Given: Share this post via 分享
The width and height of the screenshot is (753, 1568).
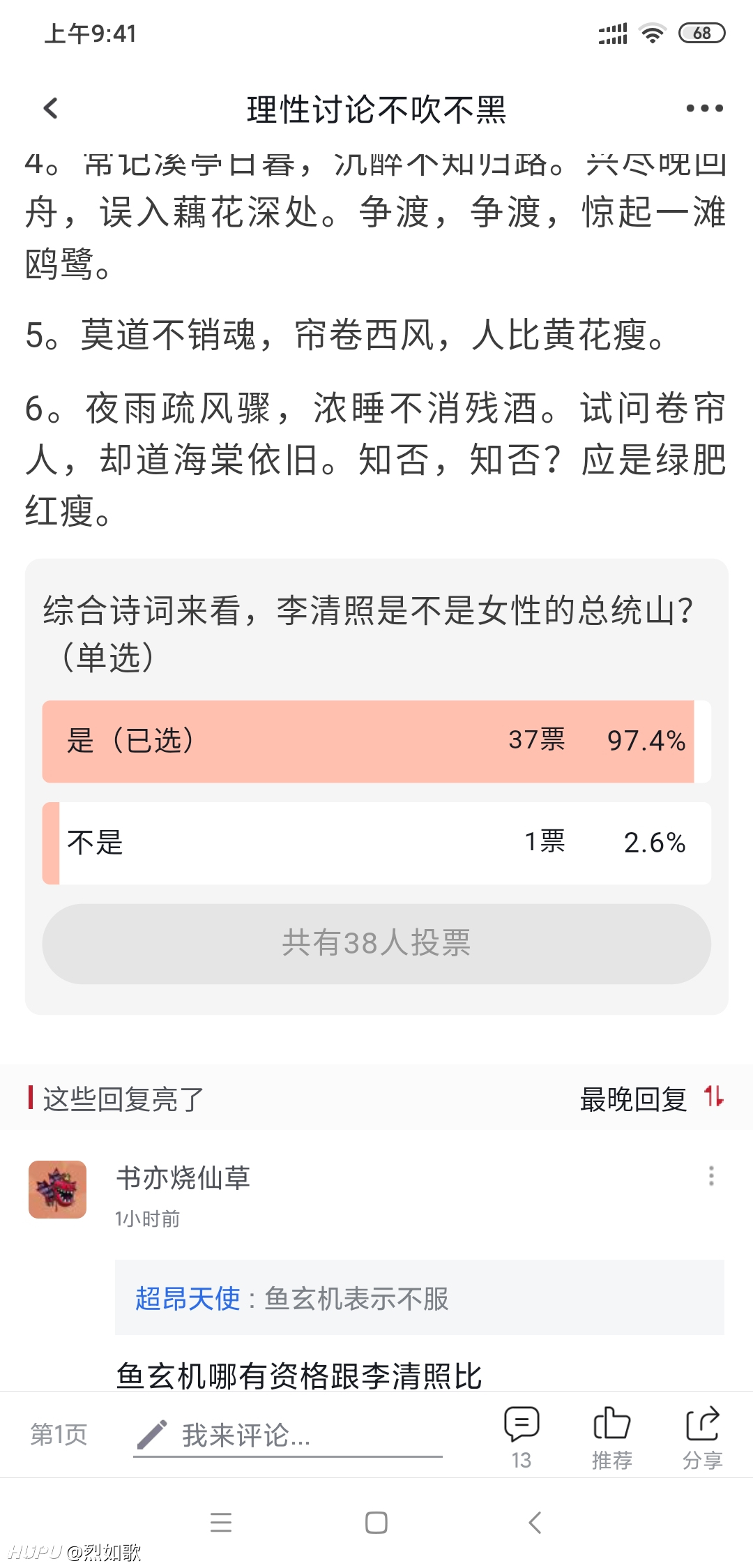Looking at the screenshot, I should [702, 1438].
